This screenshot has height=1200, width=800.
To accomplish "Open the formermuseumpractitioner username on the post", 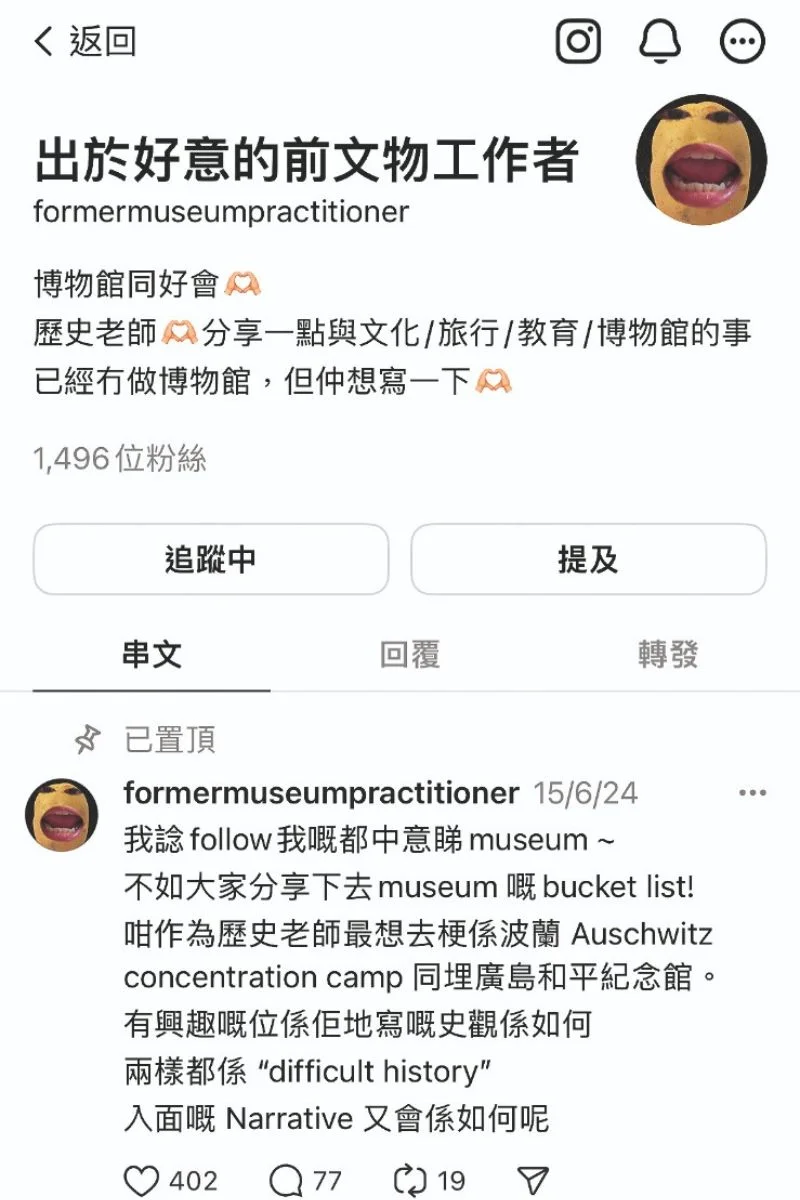I will tap(321, 794).
